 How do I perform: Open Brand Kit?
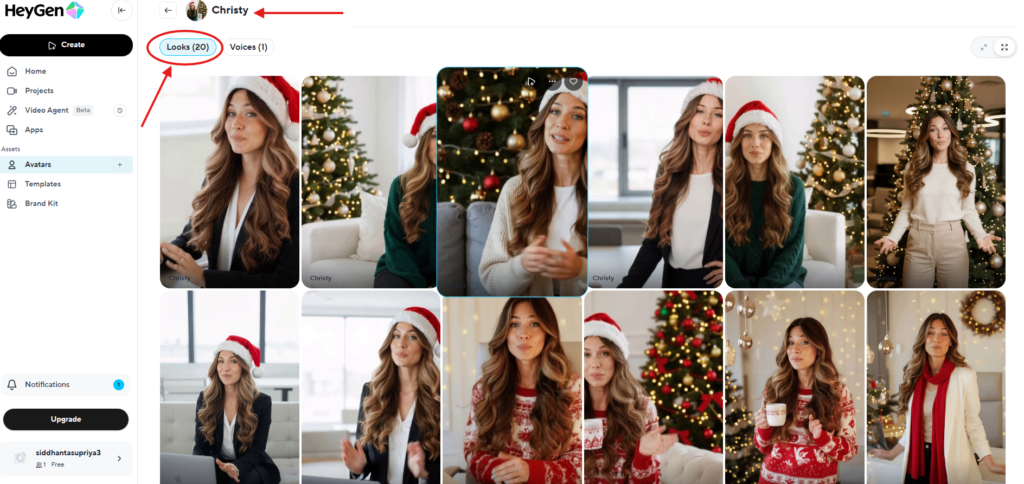pos(41,203)
